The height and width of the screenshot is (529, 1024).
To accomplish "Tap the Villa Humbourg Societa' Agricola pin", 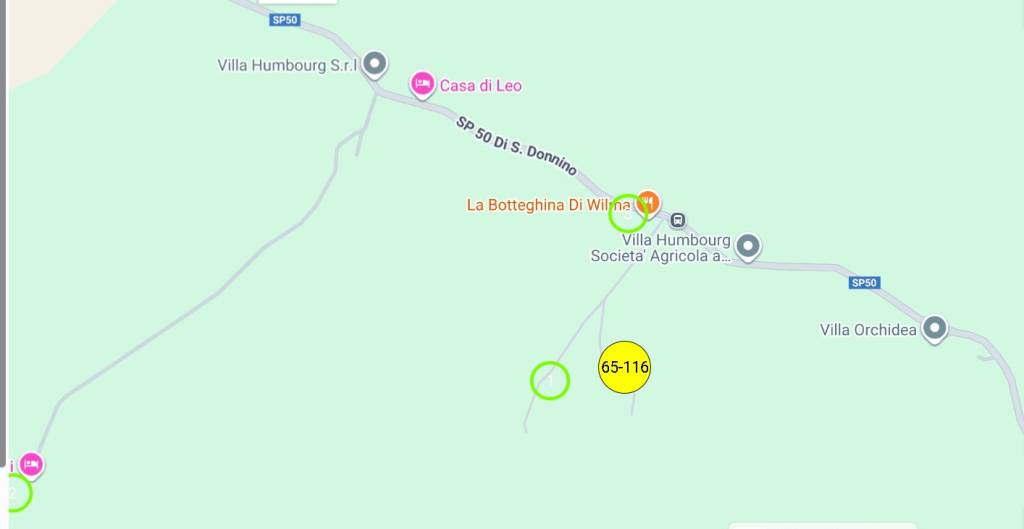I will pos(747,245).
